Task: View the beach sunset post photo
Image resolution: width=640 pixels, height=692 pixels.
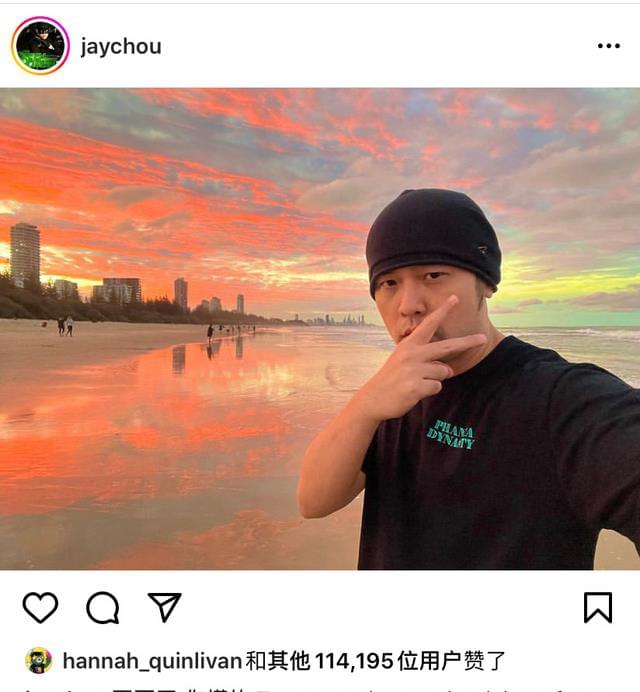Action: point(320,329)
